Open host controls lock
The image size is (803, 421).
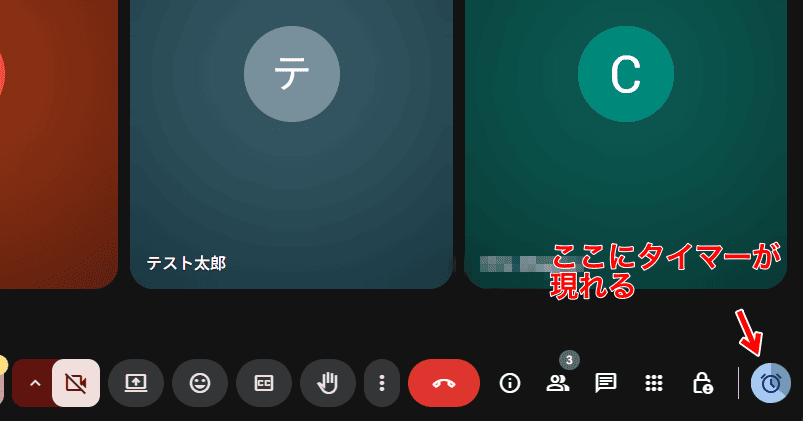tap(702, 383)
